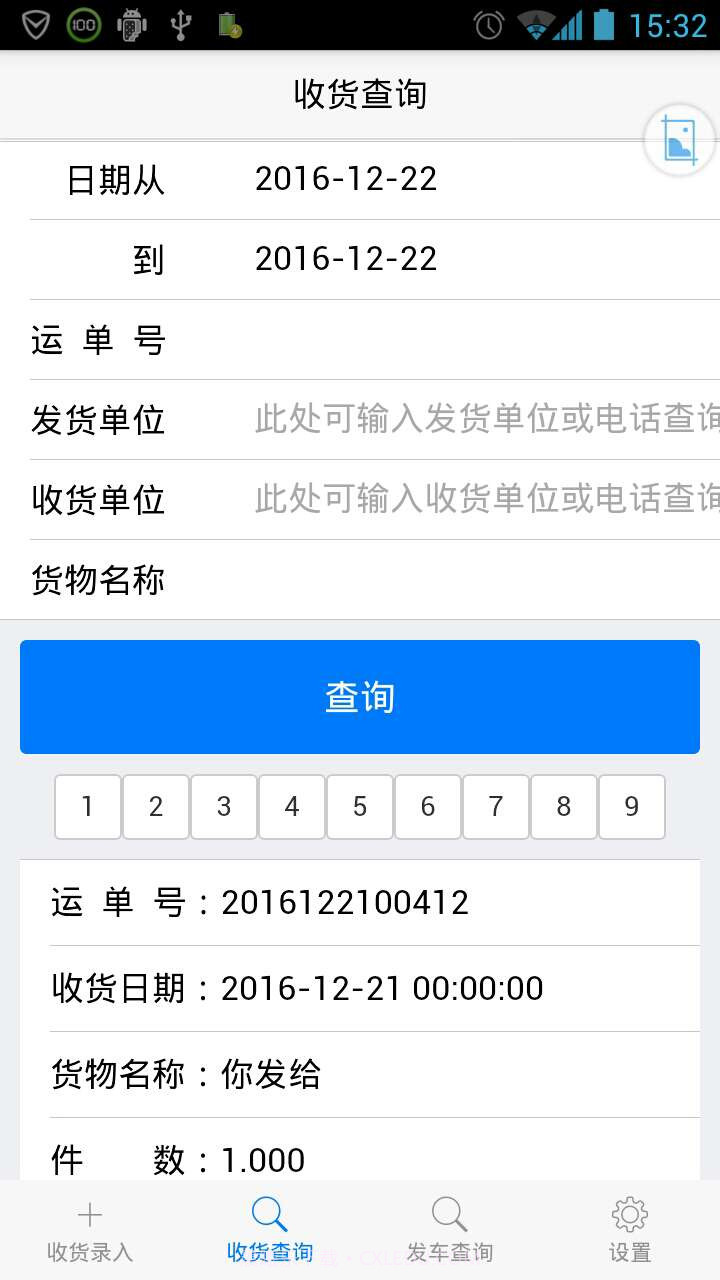Image resolution: width=720 pixels, height=1280 pixels.
Task: Switch to the 收货录入 tab
Action: (x=89, y=1230)
